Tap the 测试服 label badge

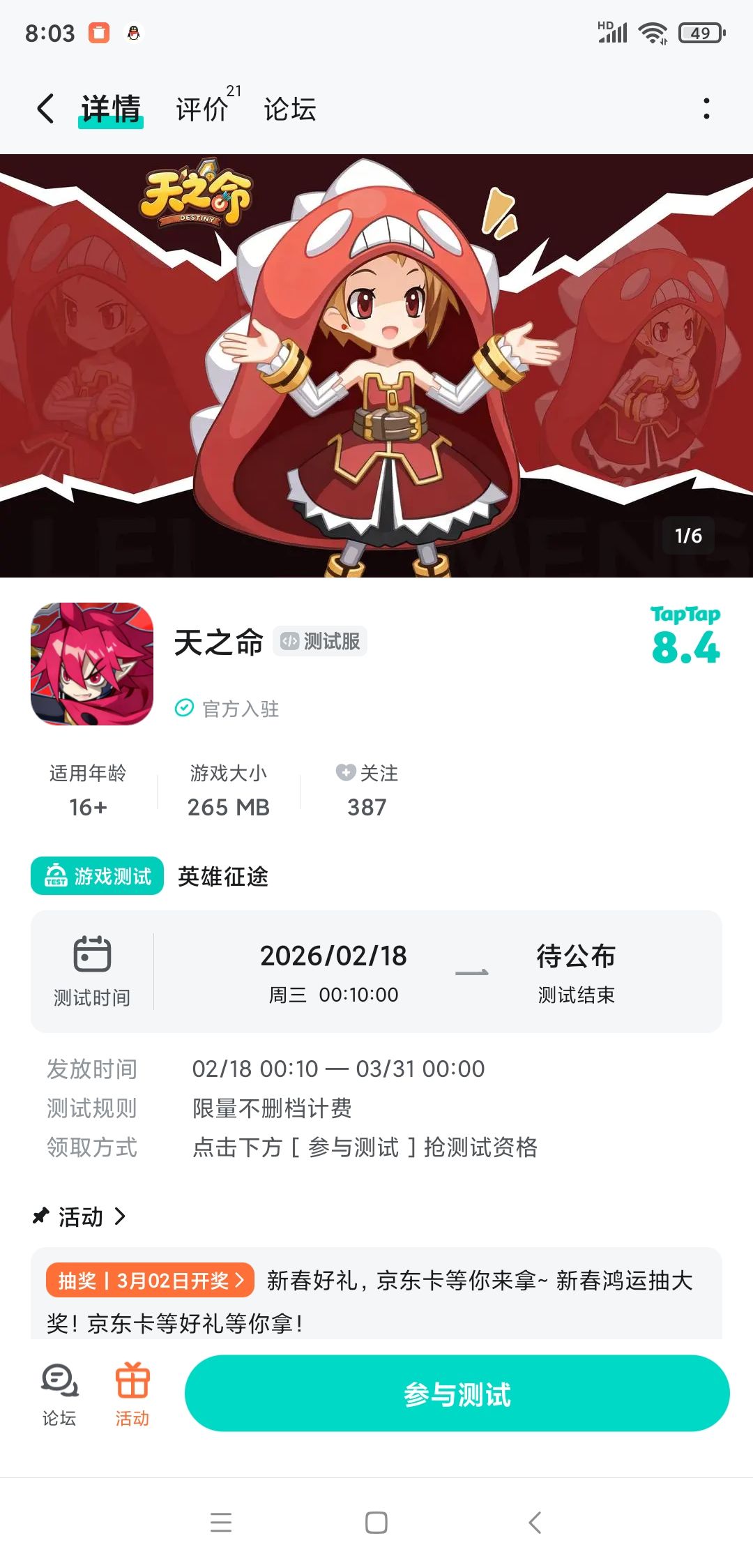320,641
